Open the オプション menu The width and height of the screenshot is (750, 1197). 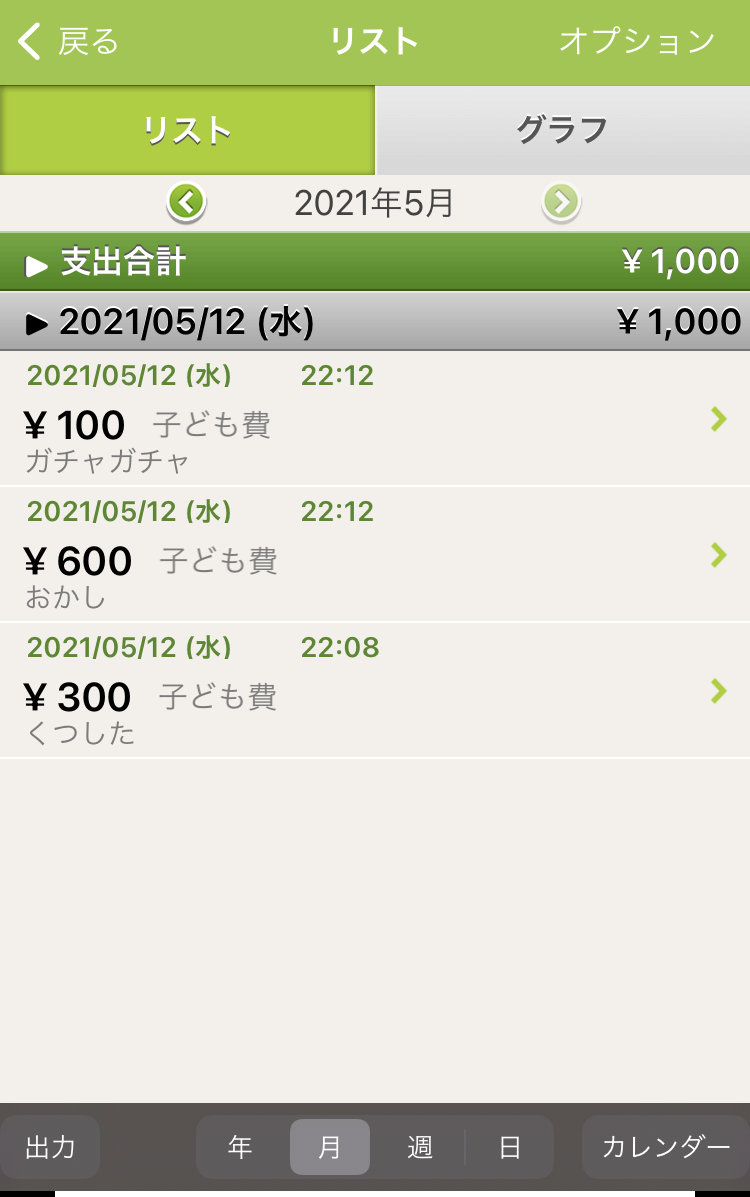click(x=636, y=42)
